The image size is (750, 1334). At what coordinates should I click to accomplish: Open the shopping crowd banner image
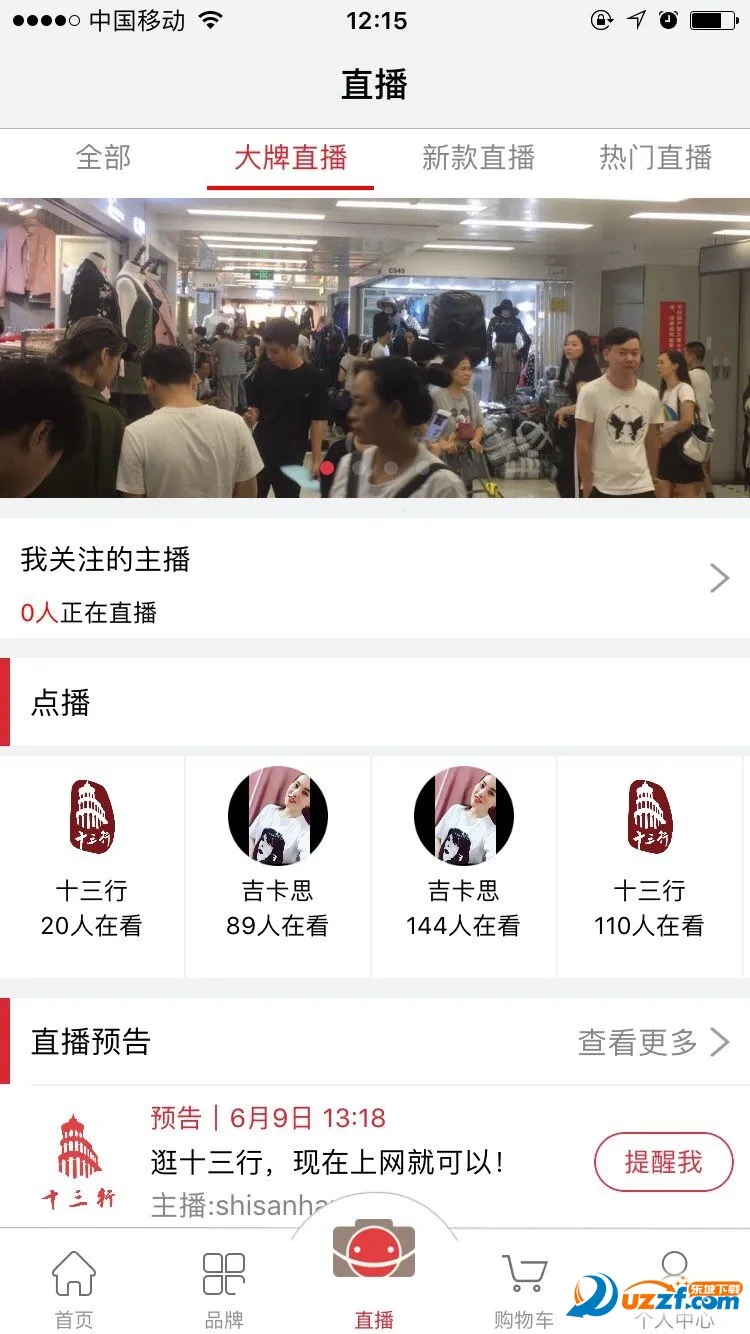point(375,347)
